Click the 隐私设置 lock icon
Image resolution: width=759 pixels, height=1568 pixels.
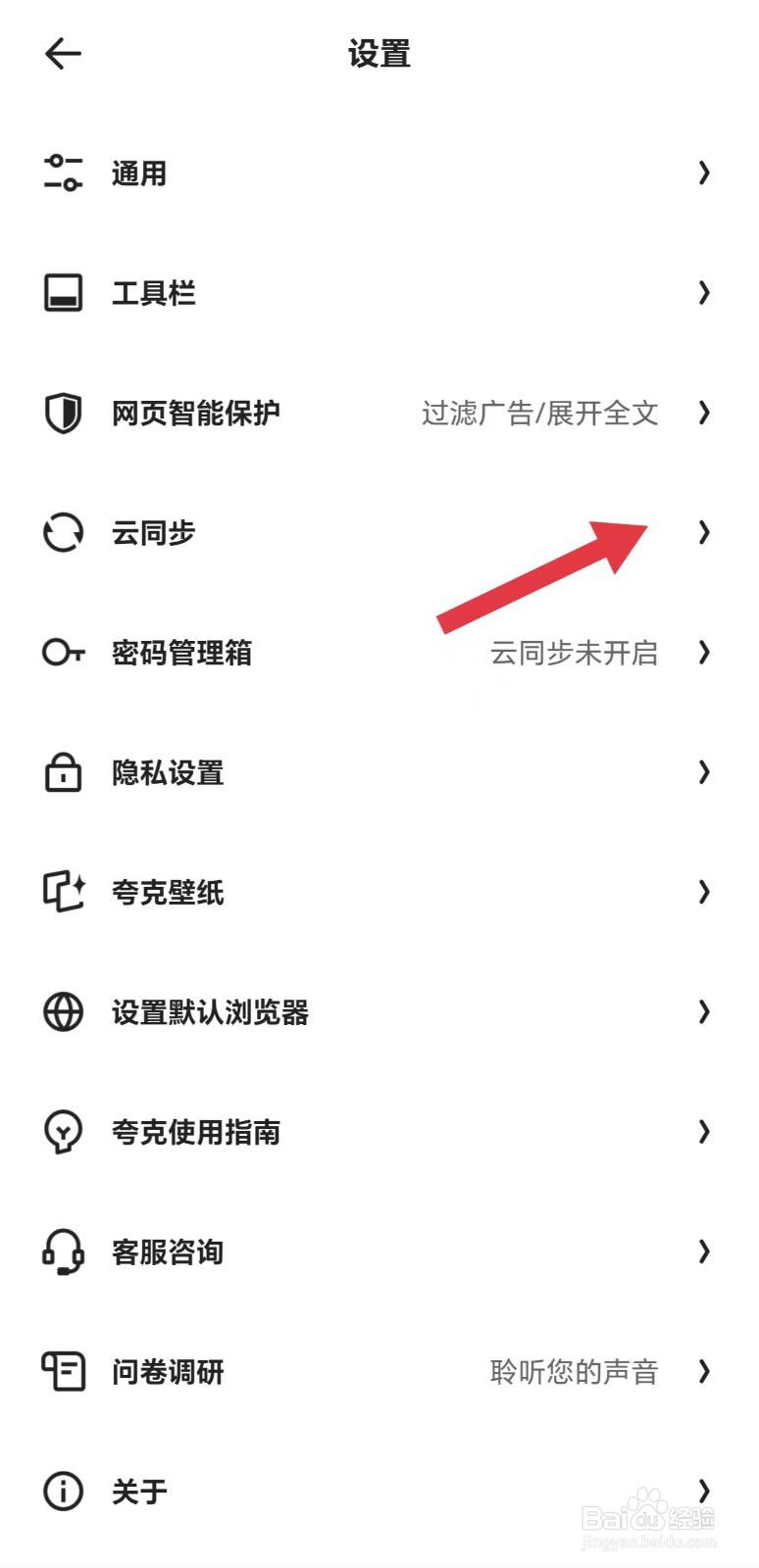(x=63, y=772)
